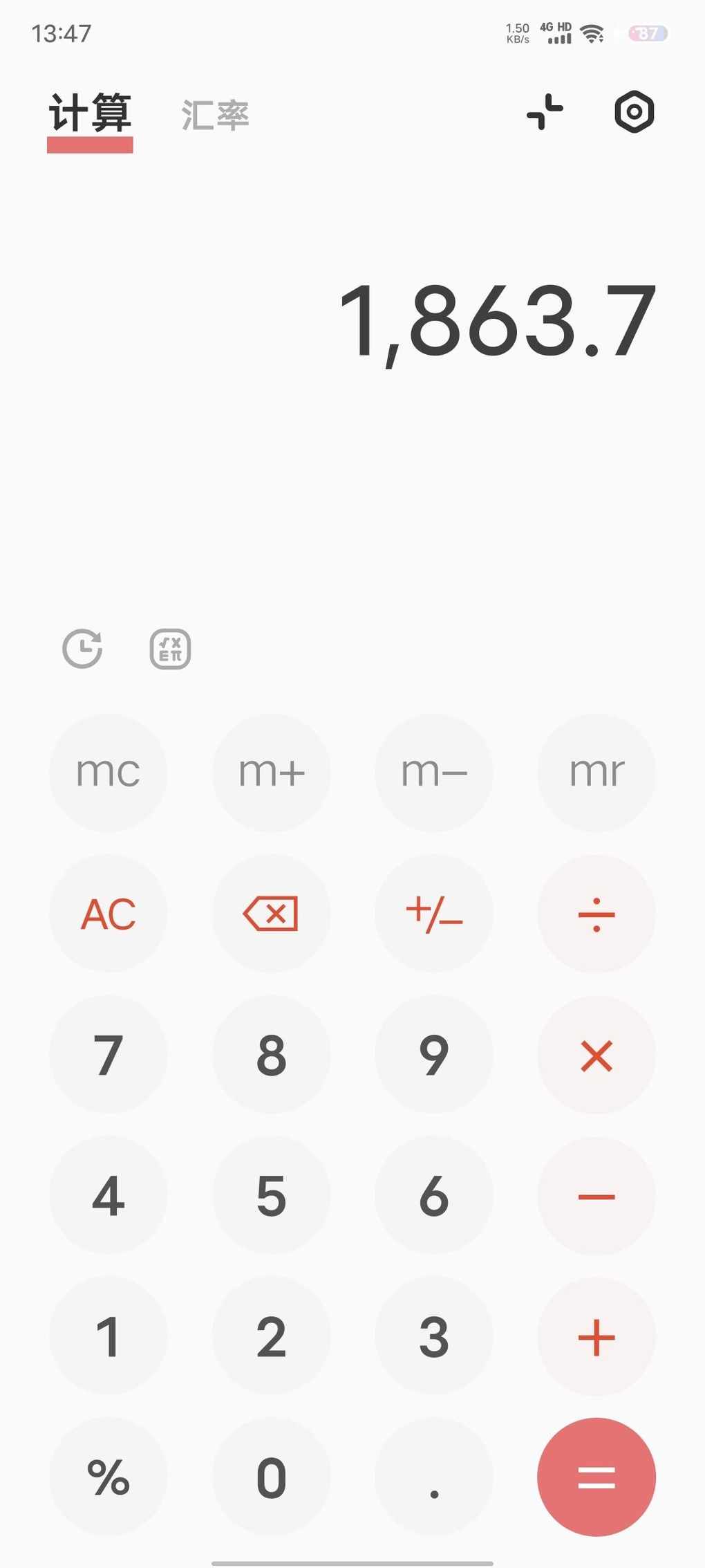
Task: Tap the plus operator
Action: [x=596, y=1337]
